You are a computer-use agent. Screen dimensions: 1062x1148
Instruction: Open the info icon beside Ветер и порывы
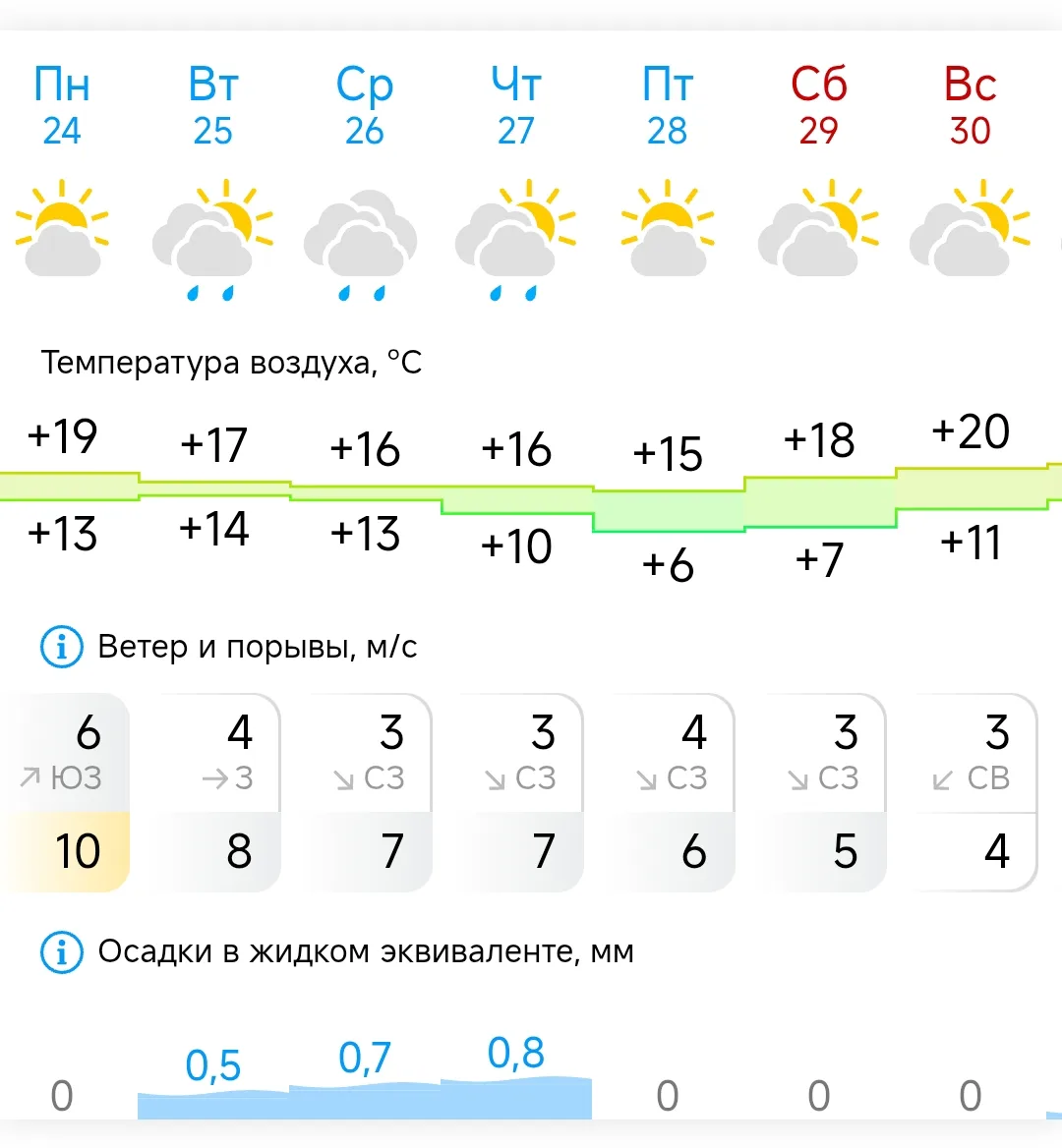[62, 647]
